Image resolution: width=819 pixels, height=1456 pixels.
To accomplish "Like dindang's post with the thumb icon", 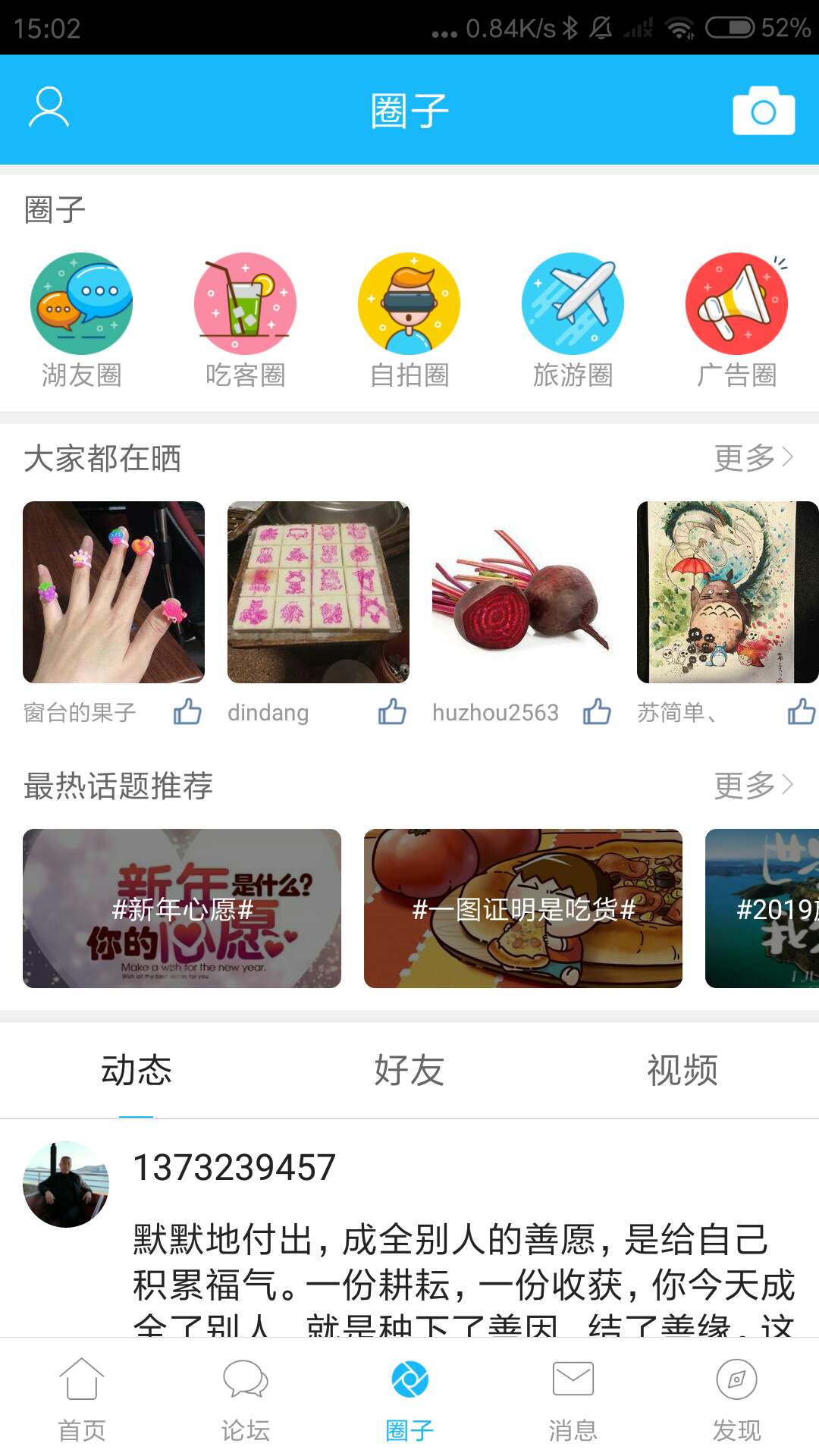I will [391, 711].
